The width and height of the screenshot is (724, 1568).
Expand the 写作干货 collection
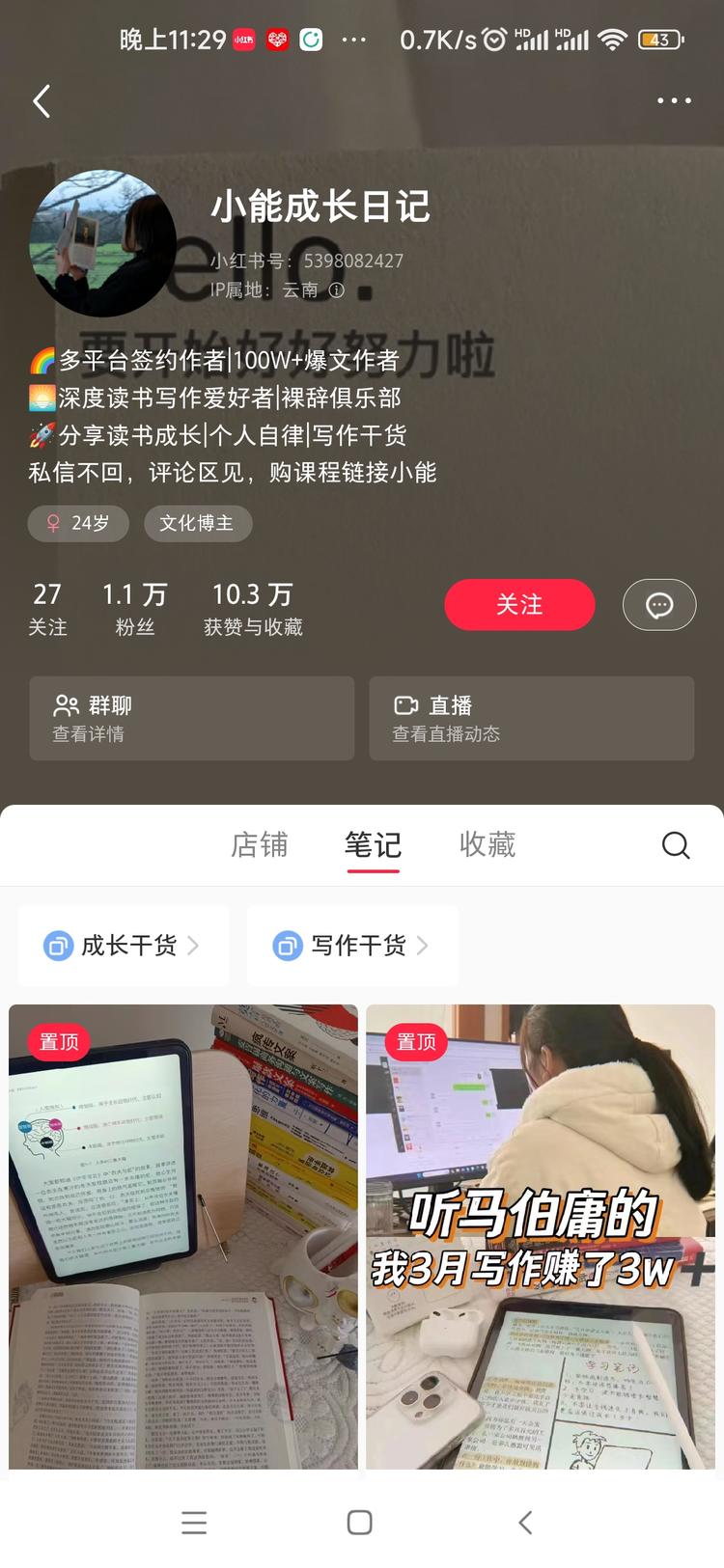pyautogui.click(x=352, y=946)
